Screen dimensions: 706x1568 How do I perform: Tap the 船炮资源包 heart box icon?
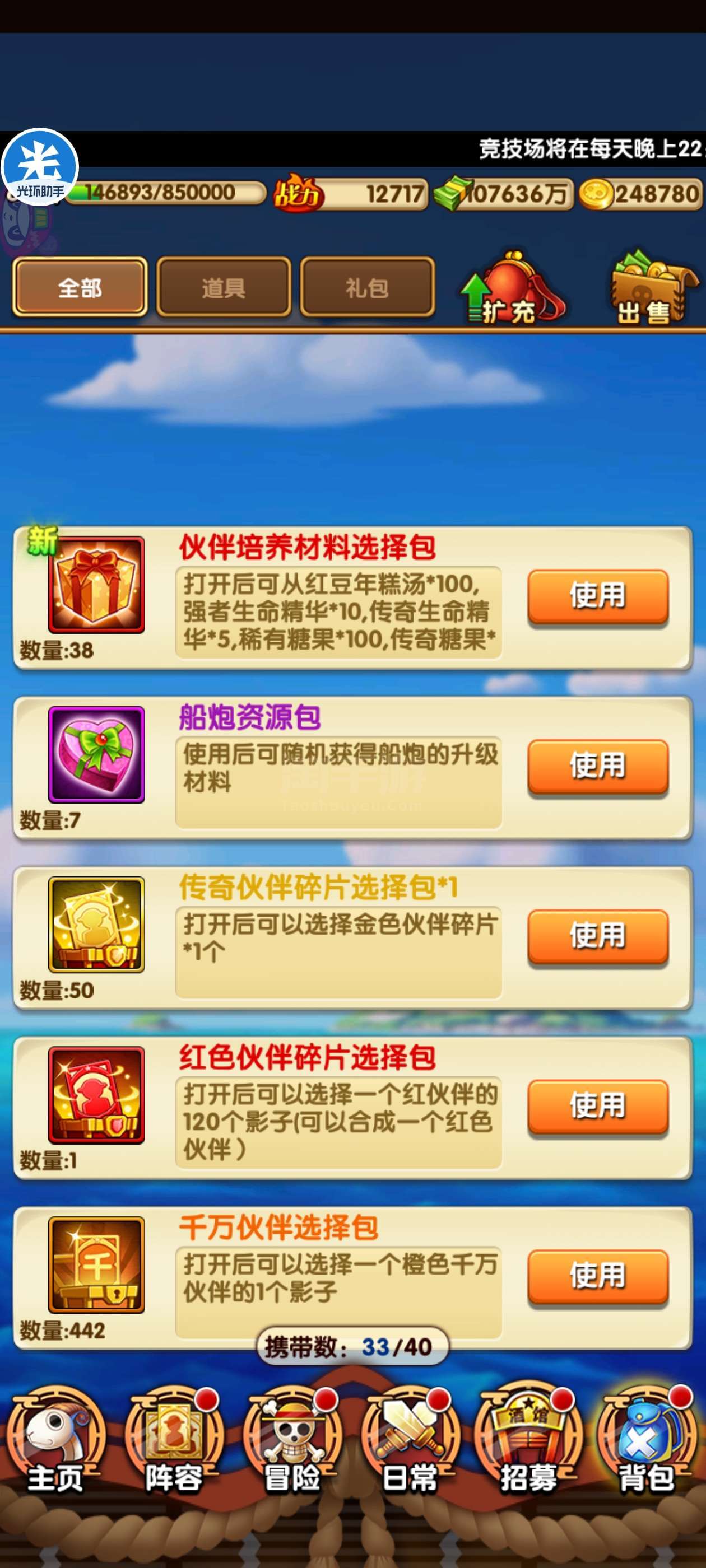pyautogui.click(x=96, y=755)
